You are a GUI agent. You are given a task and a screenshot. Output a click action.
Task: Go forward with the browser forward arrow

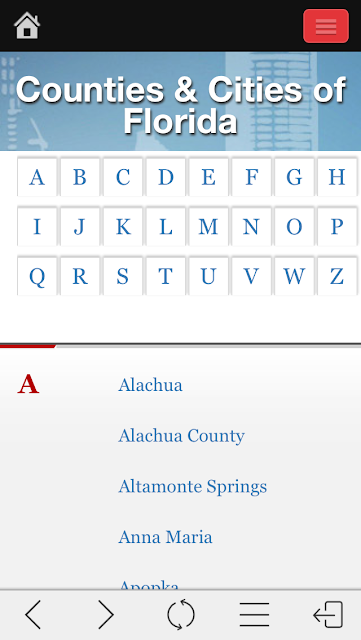click(106, 615)
